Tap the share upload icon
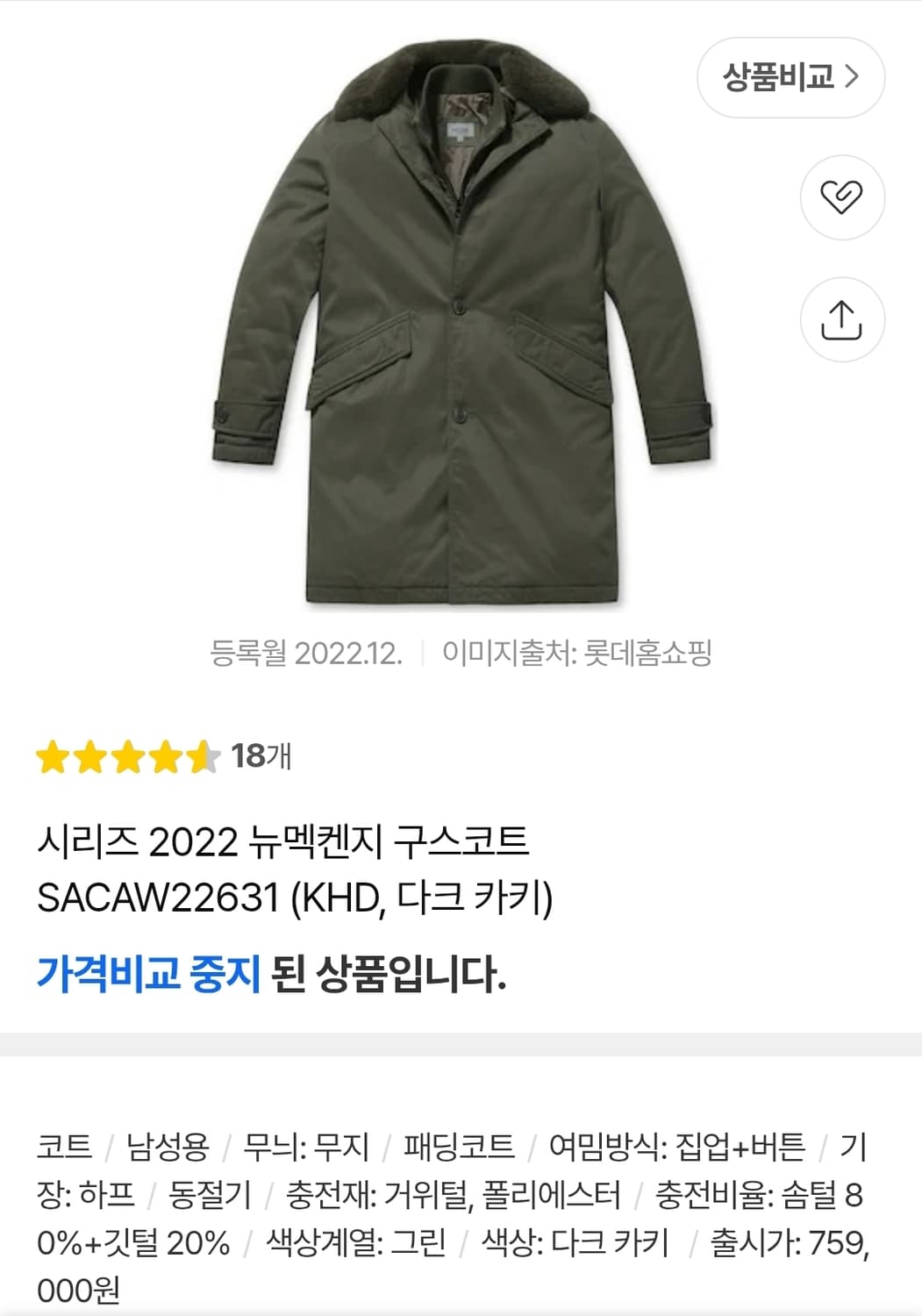922x1316 pixels. (844, 318)
